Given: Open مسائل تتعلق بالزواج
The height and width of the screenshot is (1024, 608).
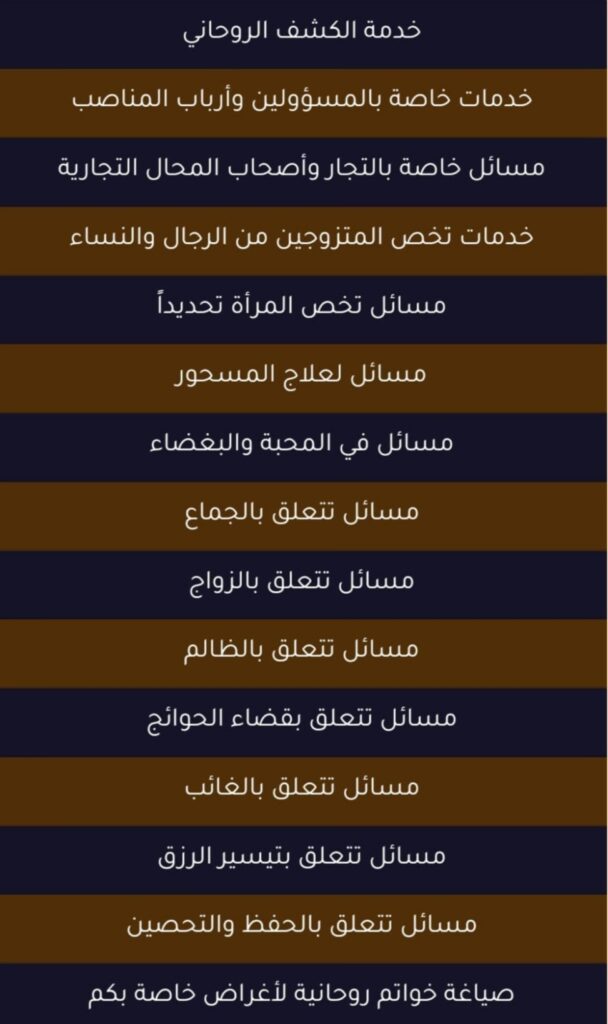Looking at the screenshot, I should [304, 581].
